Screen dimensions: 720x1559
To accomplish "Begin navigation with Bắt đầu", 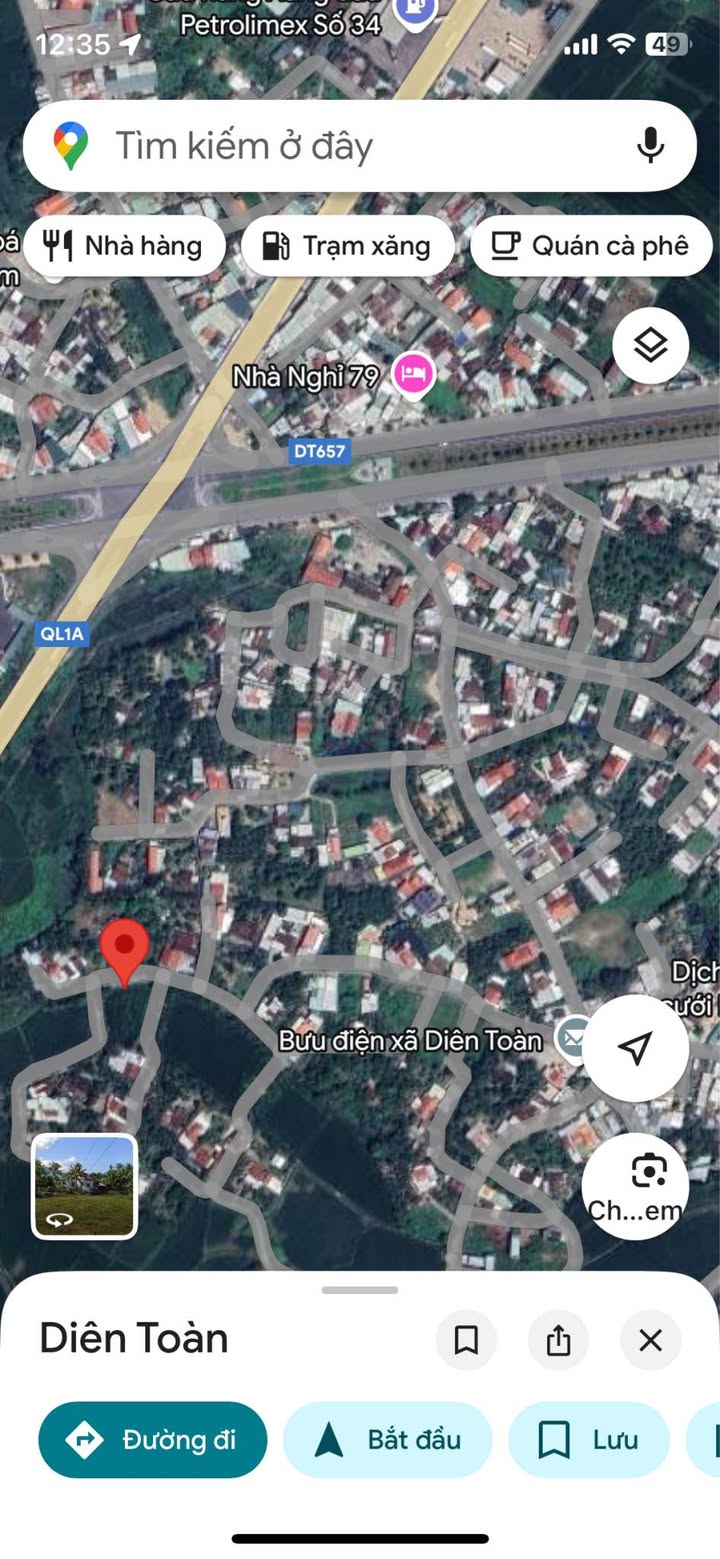I will 388,1440.
